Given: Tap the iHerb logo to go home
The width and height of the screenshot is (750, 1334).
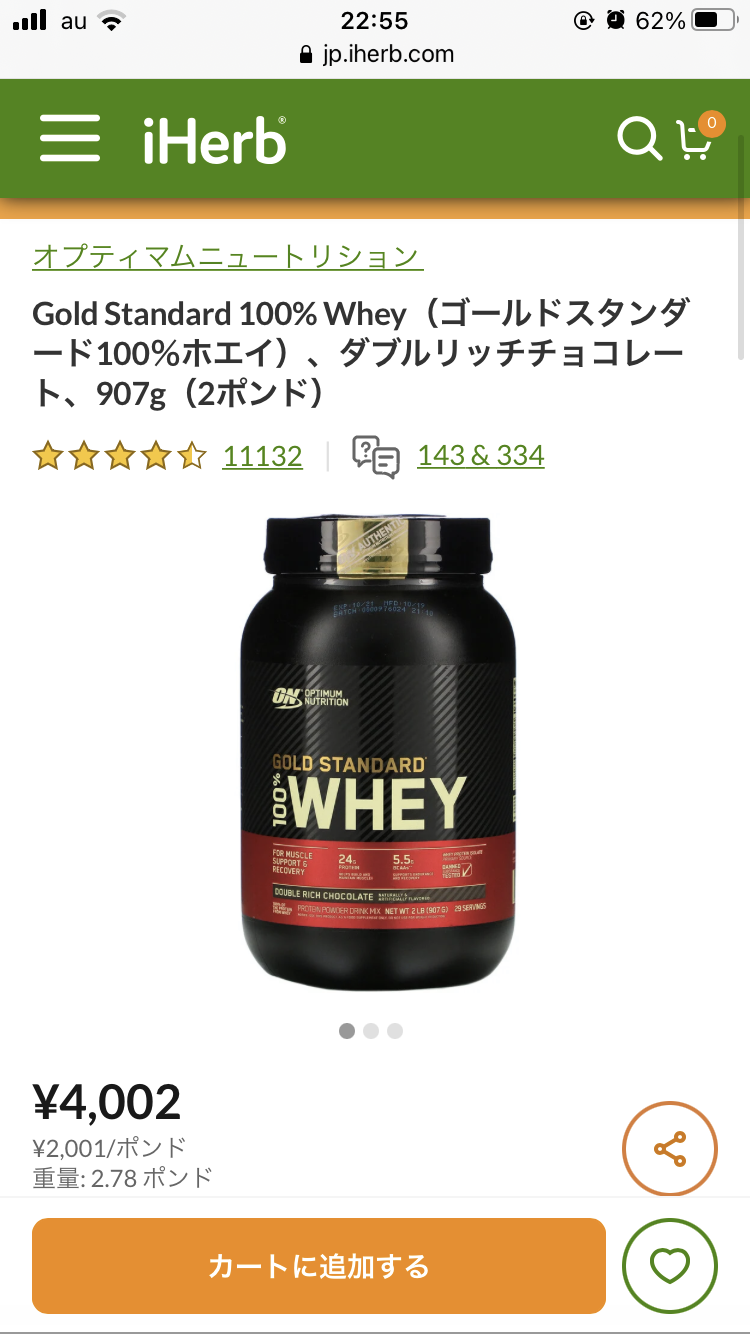Looking at the screenshot, I should [x=214, y=139].
